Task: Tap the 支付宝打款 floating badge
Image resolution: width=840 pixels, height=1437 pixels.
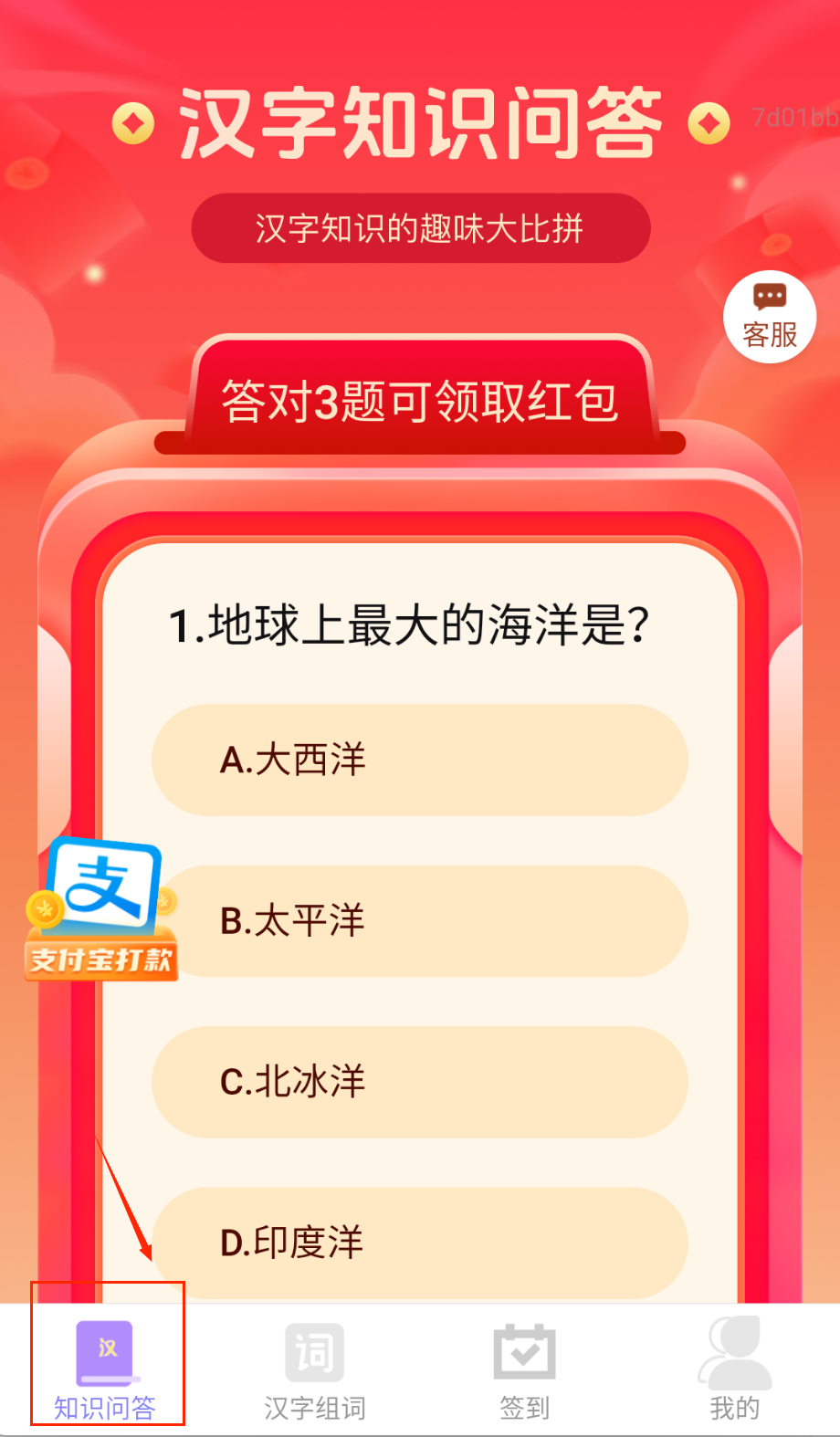Action: 100,909
